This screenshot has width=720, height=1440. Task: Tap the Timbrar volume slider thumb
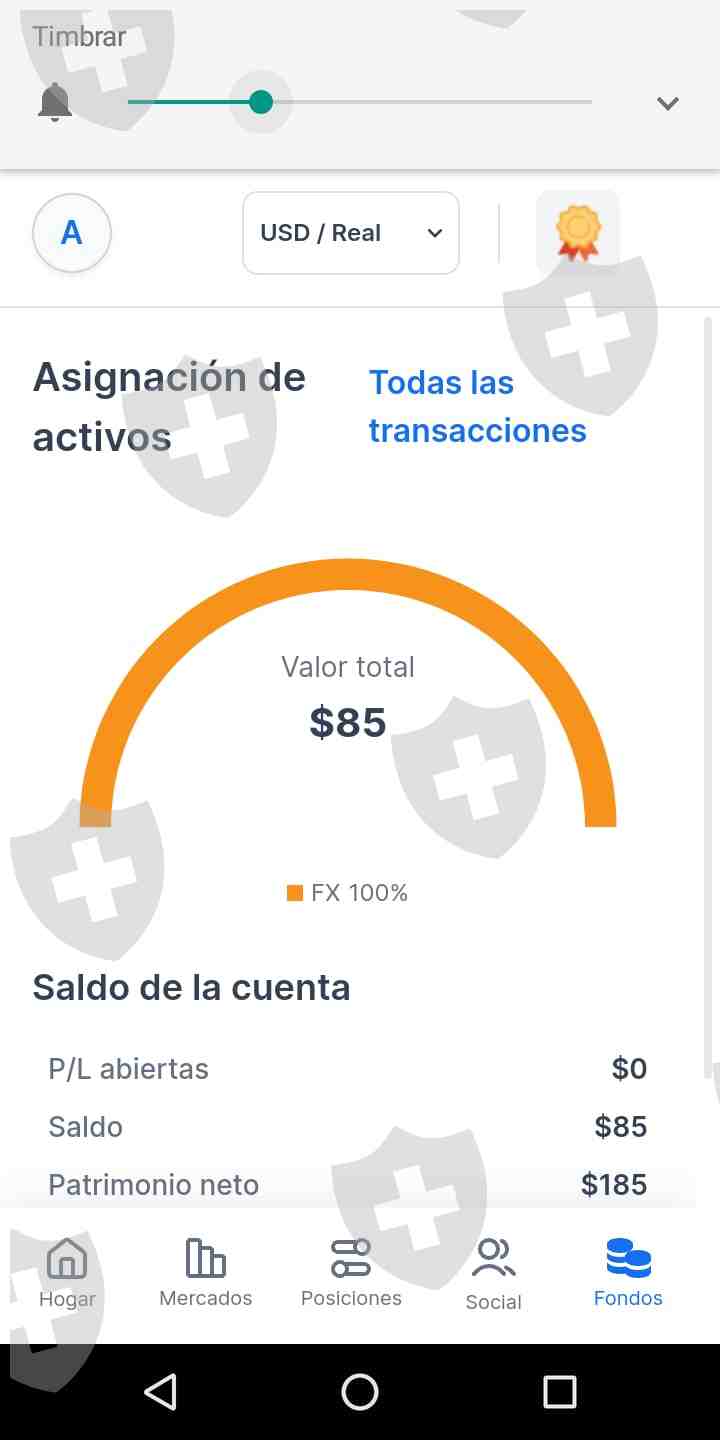point(261,102)
